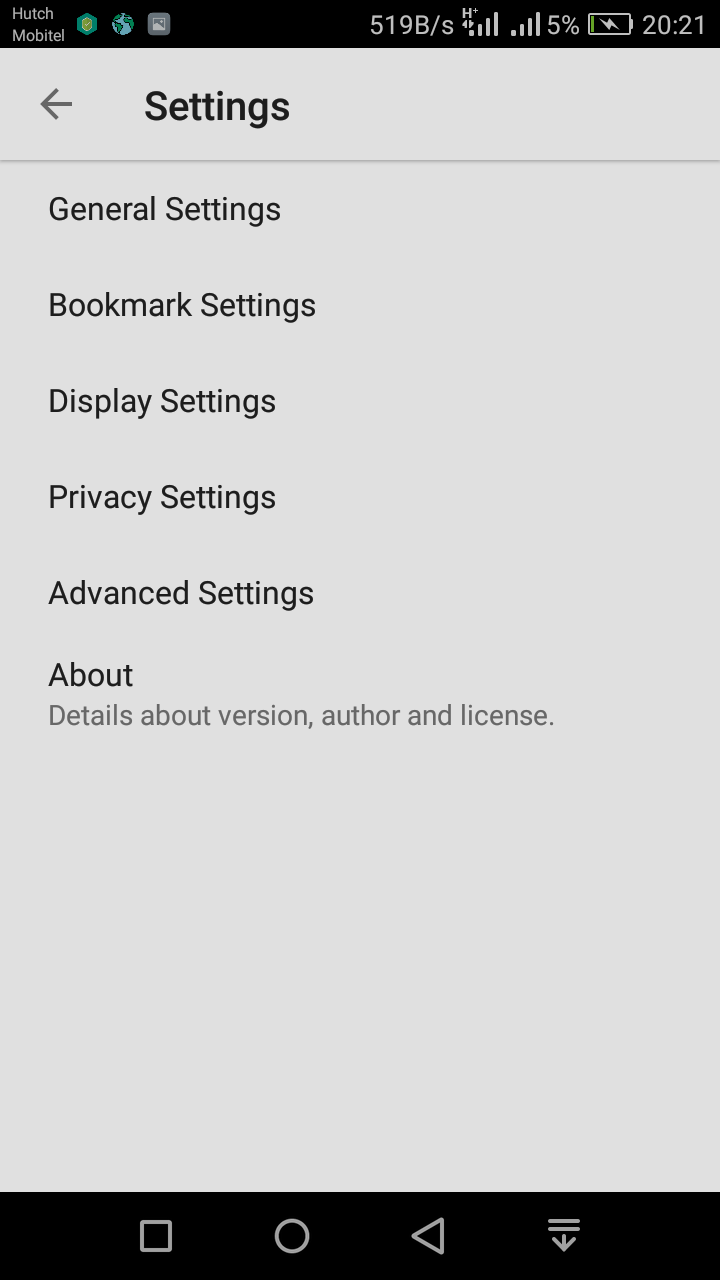The image size is (720, 1280).
Task: Tap the image notification icon
Action: [158, 22]
